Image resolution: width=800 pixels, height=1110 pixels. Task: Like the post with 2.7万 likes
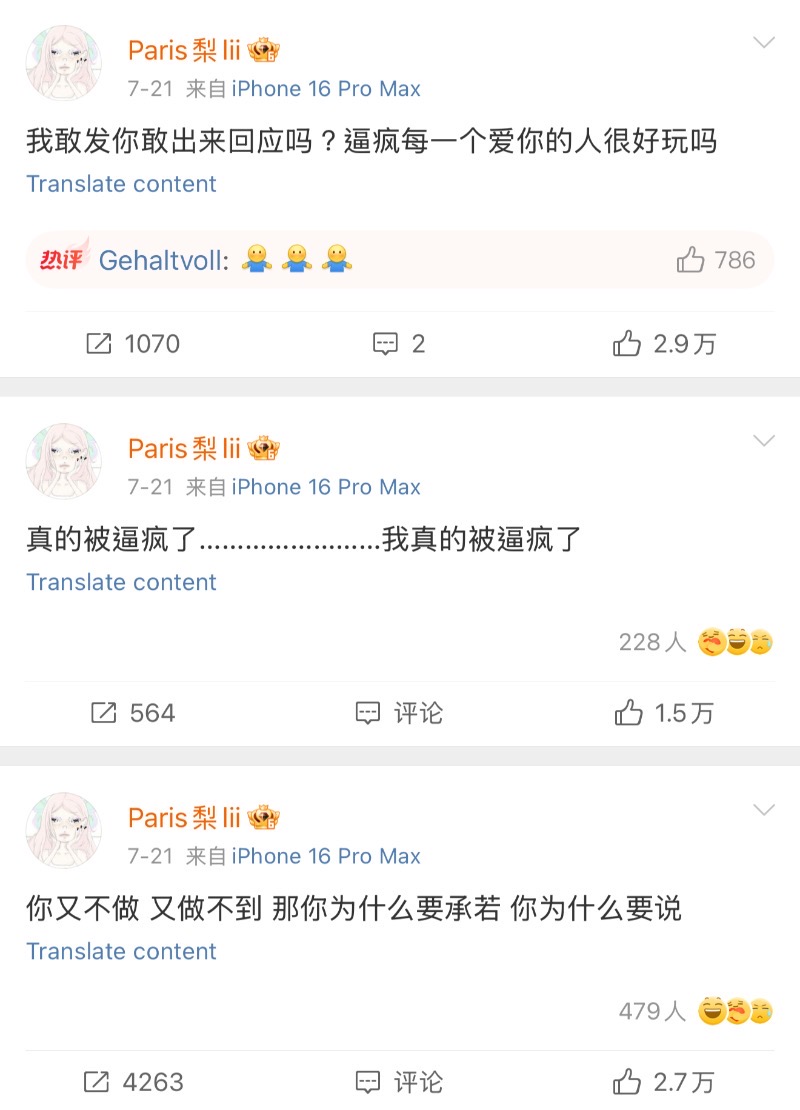coord(665,1082)
